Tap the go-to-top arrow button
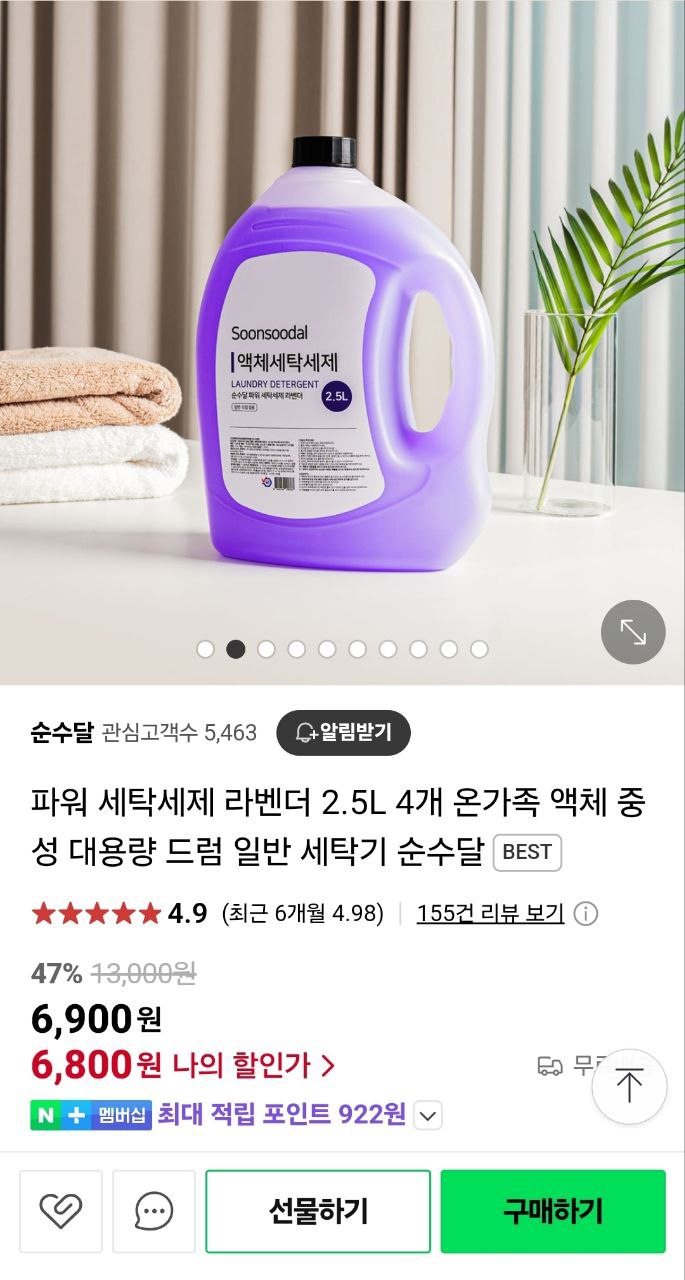 point(629,1086)
